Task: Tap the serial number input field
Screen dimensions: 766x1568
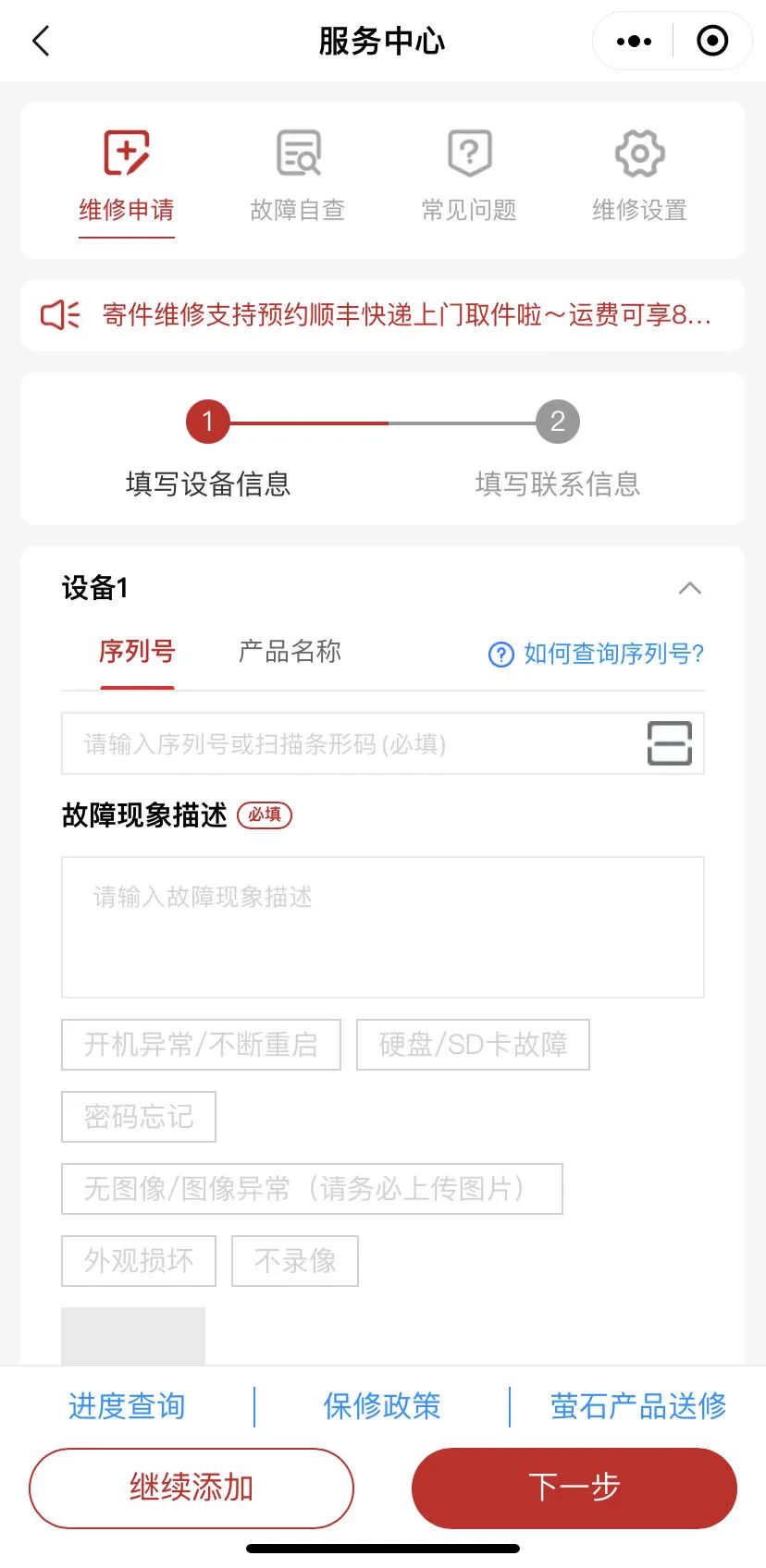Action: point(352,744)
